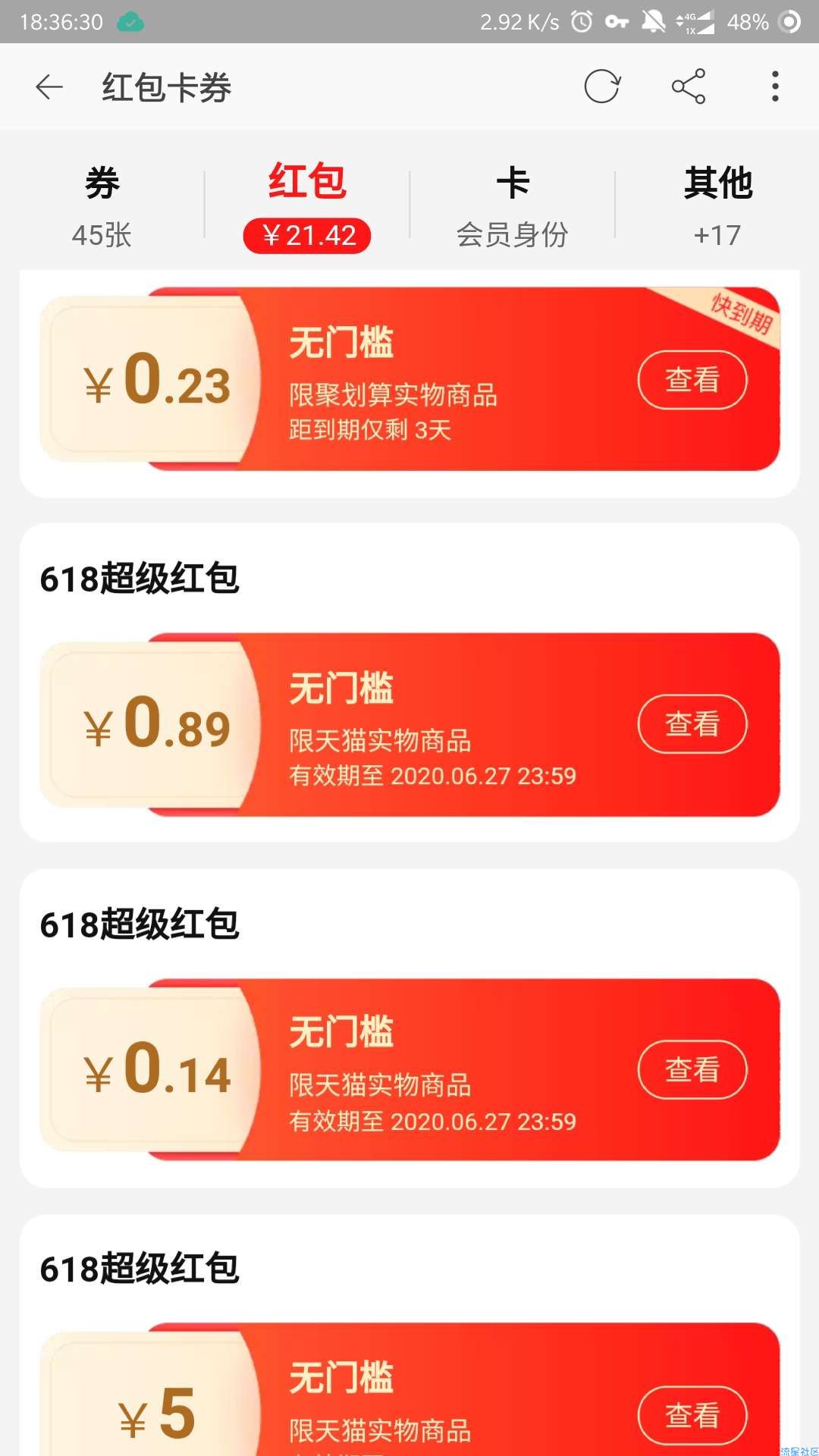The image size is (819, 1456).
Task: View the ¥0.89 天猫 red packet
Action: [692, 724]
